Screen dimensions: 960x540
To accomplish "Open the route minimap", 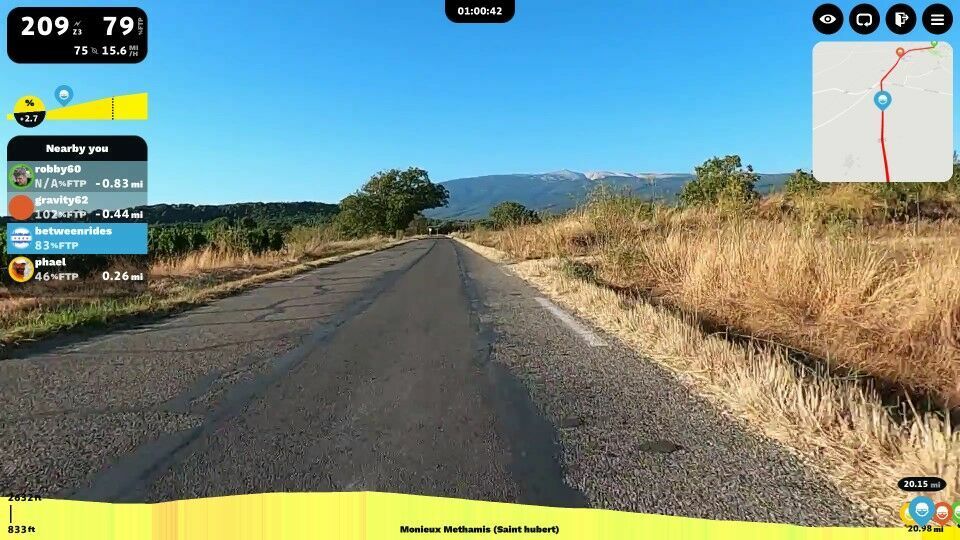I will tap(882, 111).
